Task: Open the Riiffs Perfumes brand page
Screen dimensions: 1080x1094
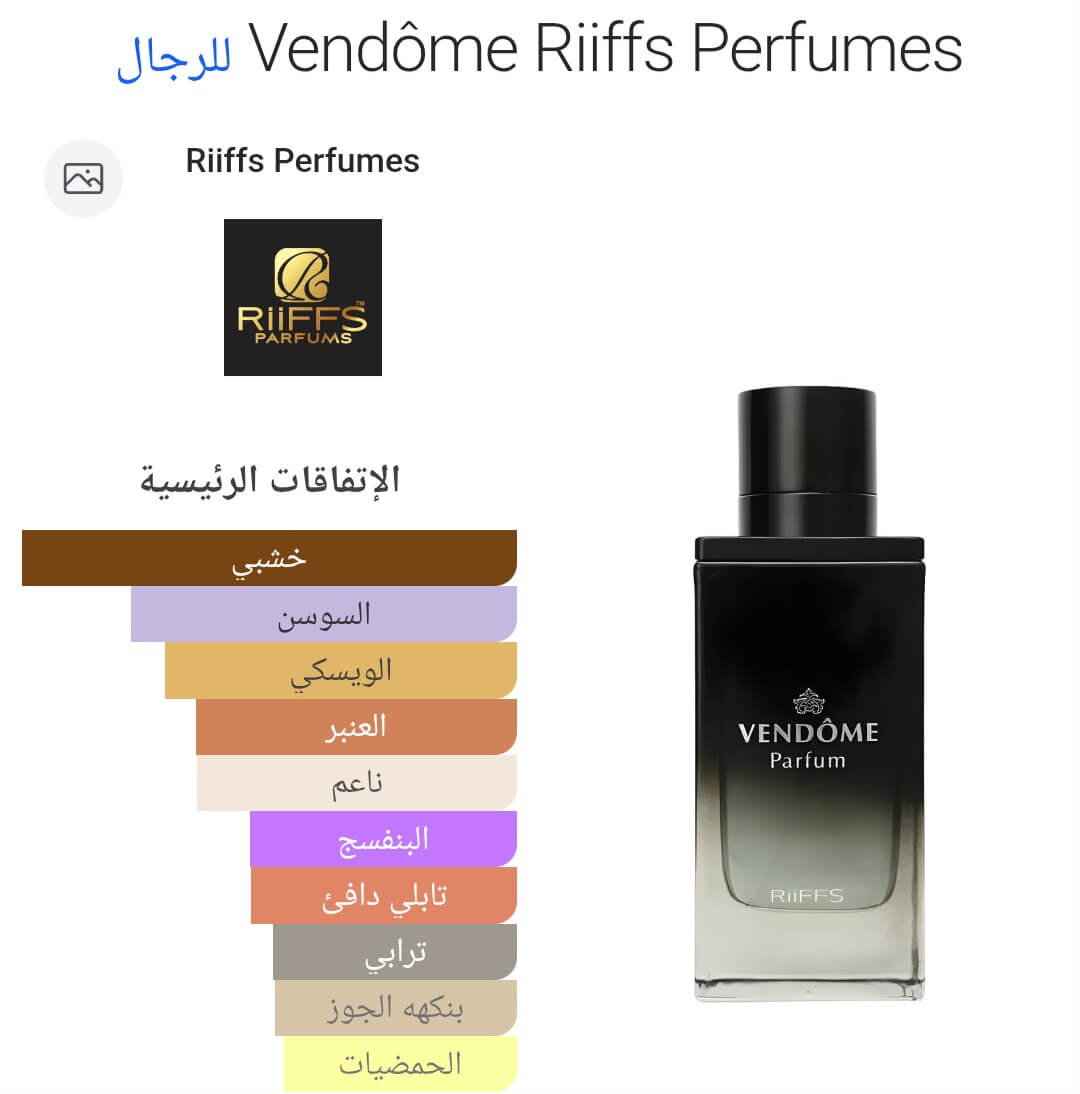Action: click(302, 161)
